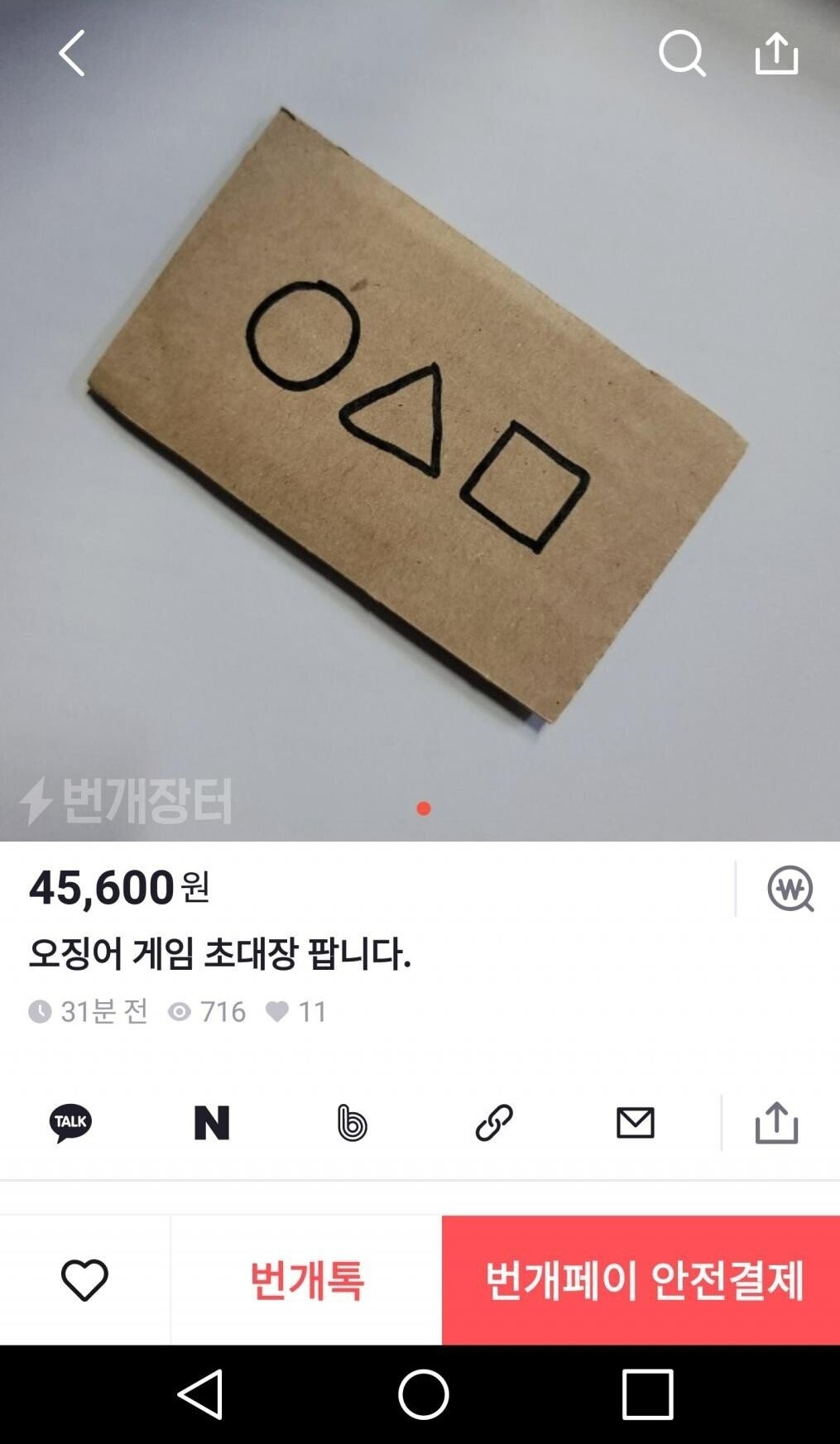
Task: Copy the listing link
Action: 494,1123
